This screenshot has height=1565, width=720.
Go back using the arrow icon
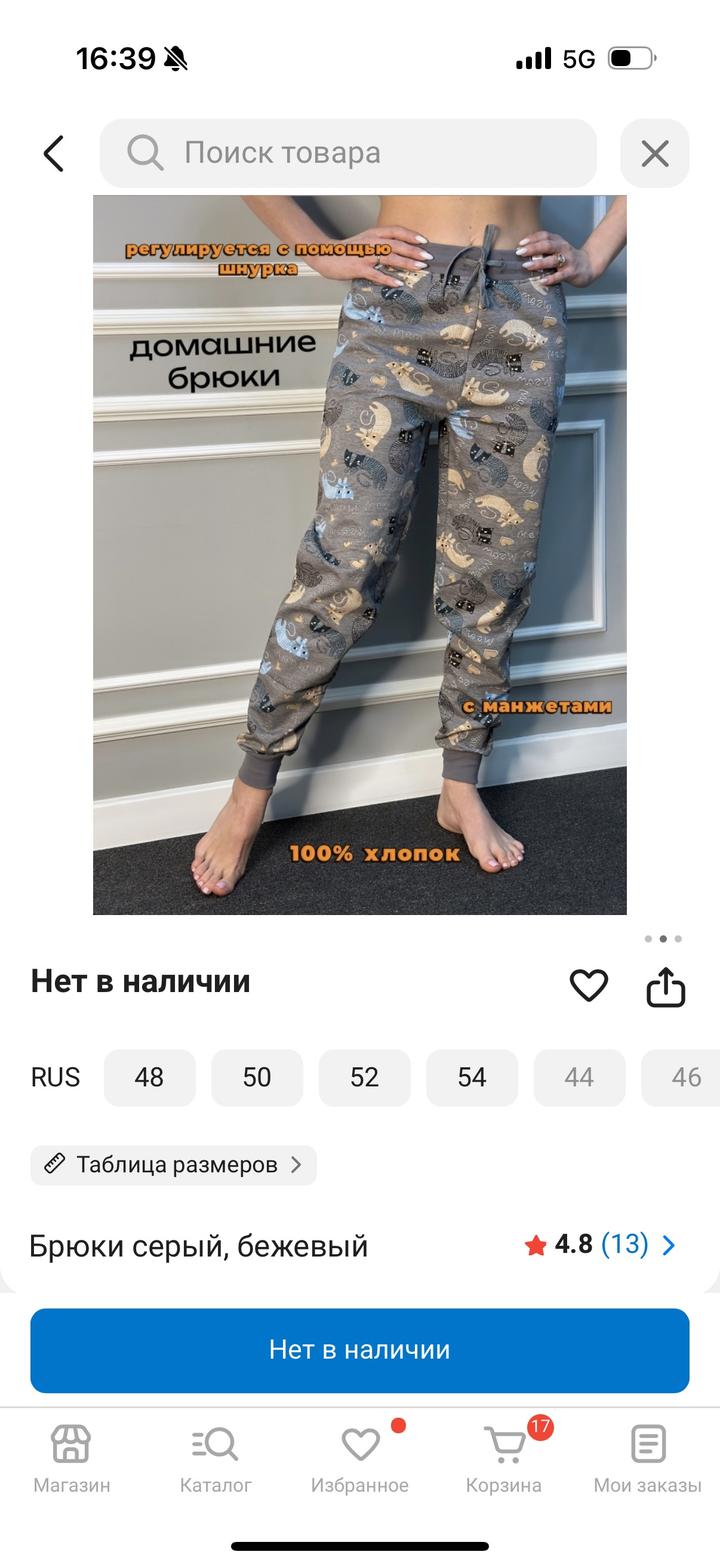click(x=54, y=153)
